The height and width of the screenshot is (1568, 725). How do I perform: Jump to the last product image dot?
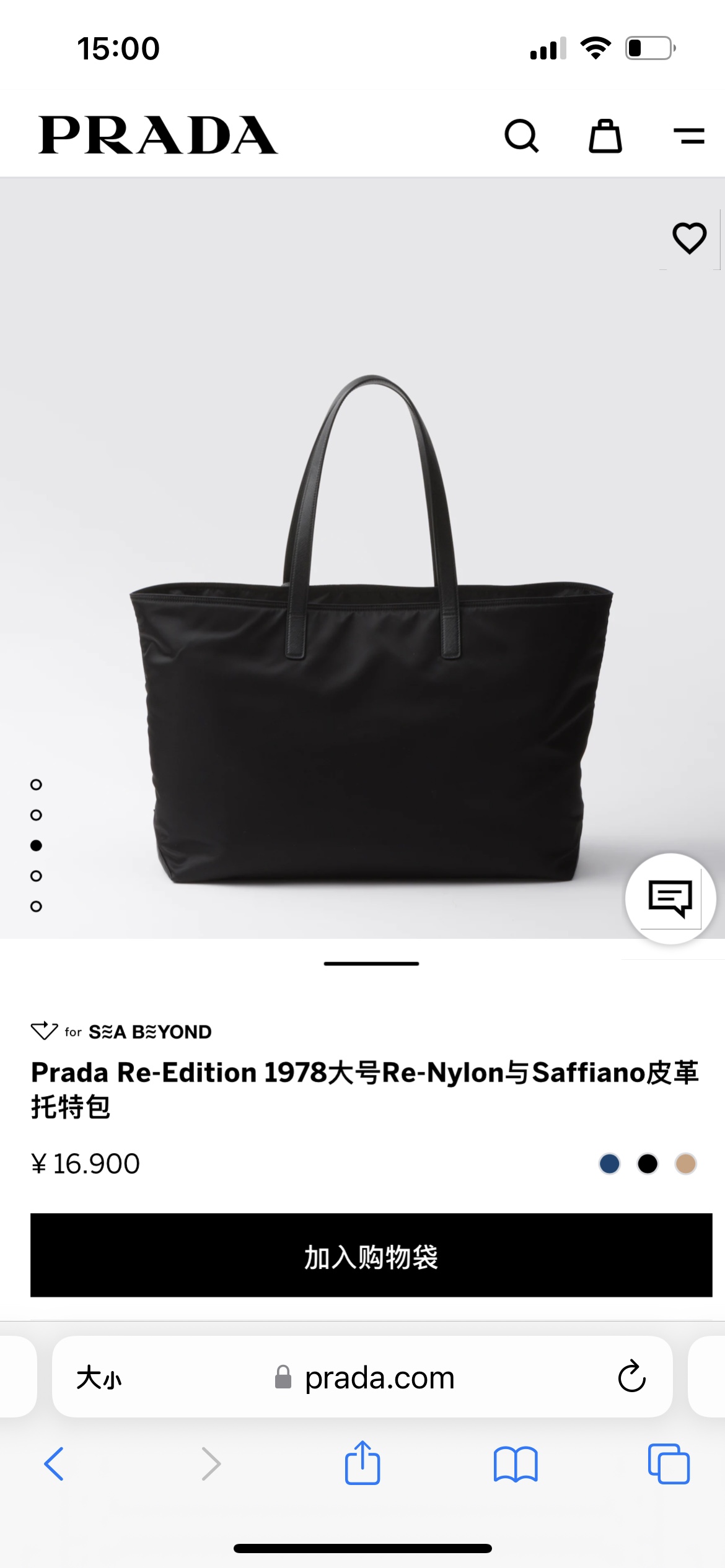coord(36,907)
